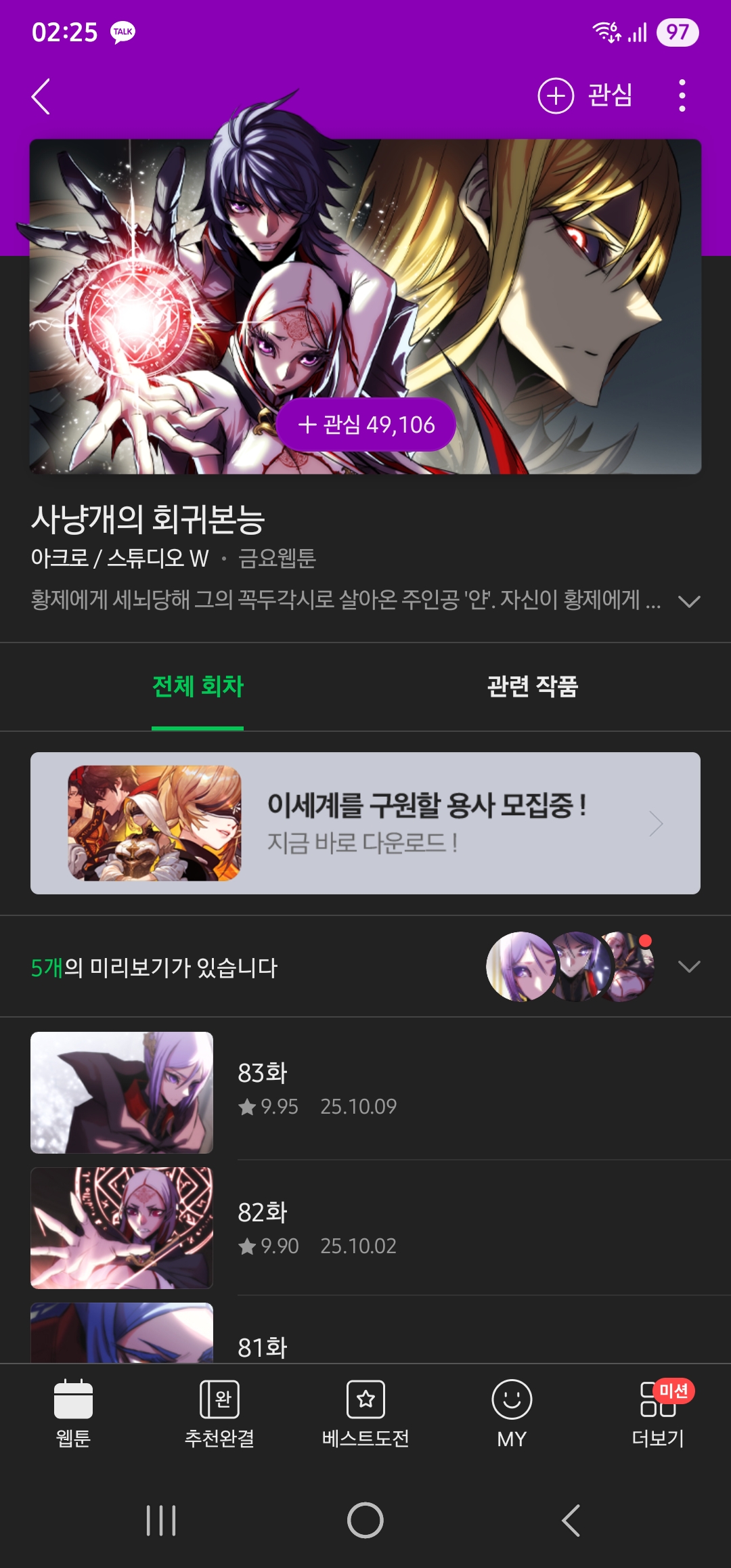This screenshot has height=1568, width=731.
Task: Select the 전체 회차 tab
Action: (198, 687)
